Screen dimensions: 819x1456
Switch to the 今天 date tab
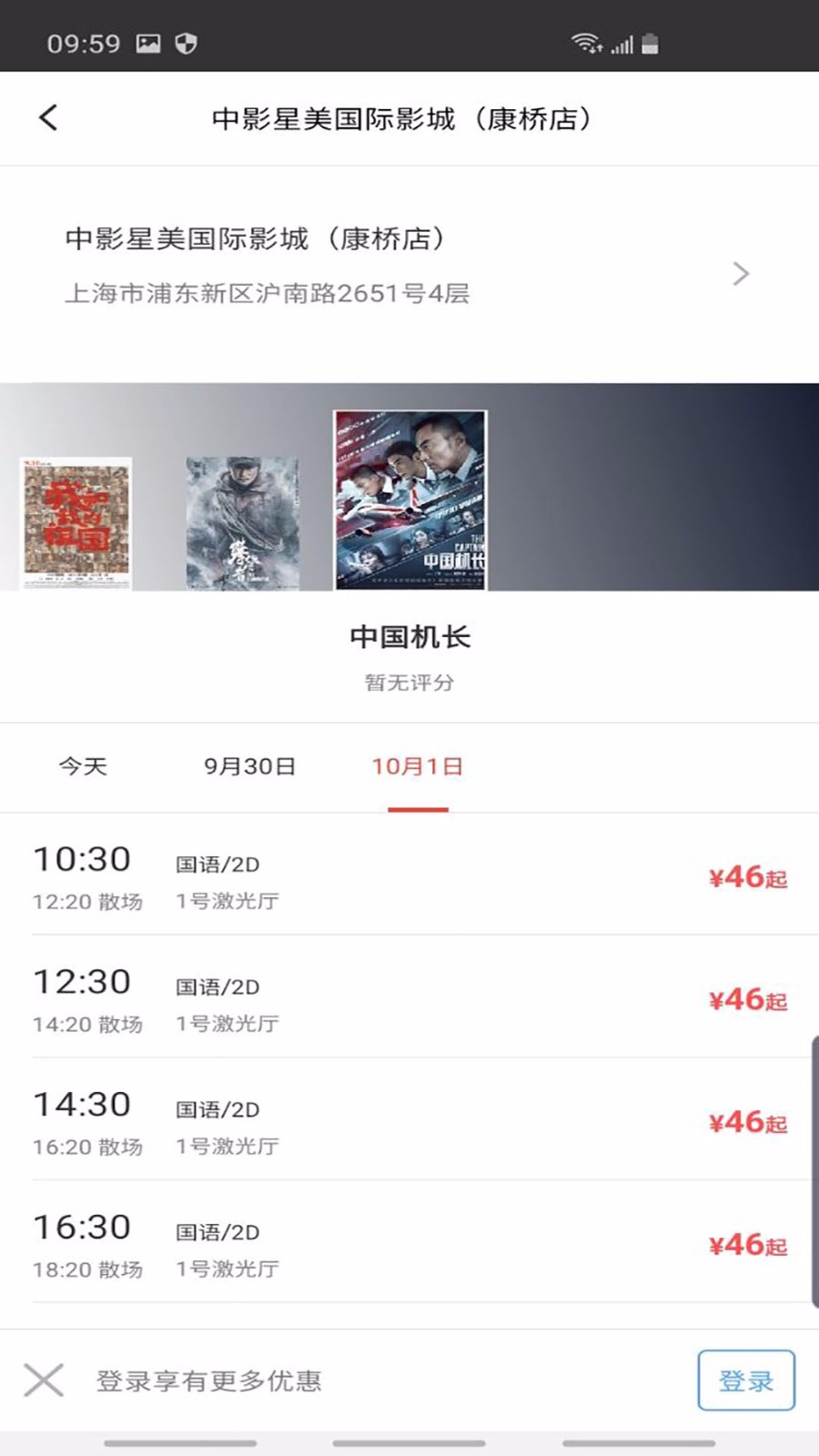point(82,767)
